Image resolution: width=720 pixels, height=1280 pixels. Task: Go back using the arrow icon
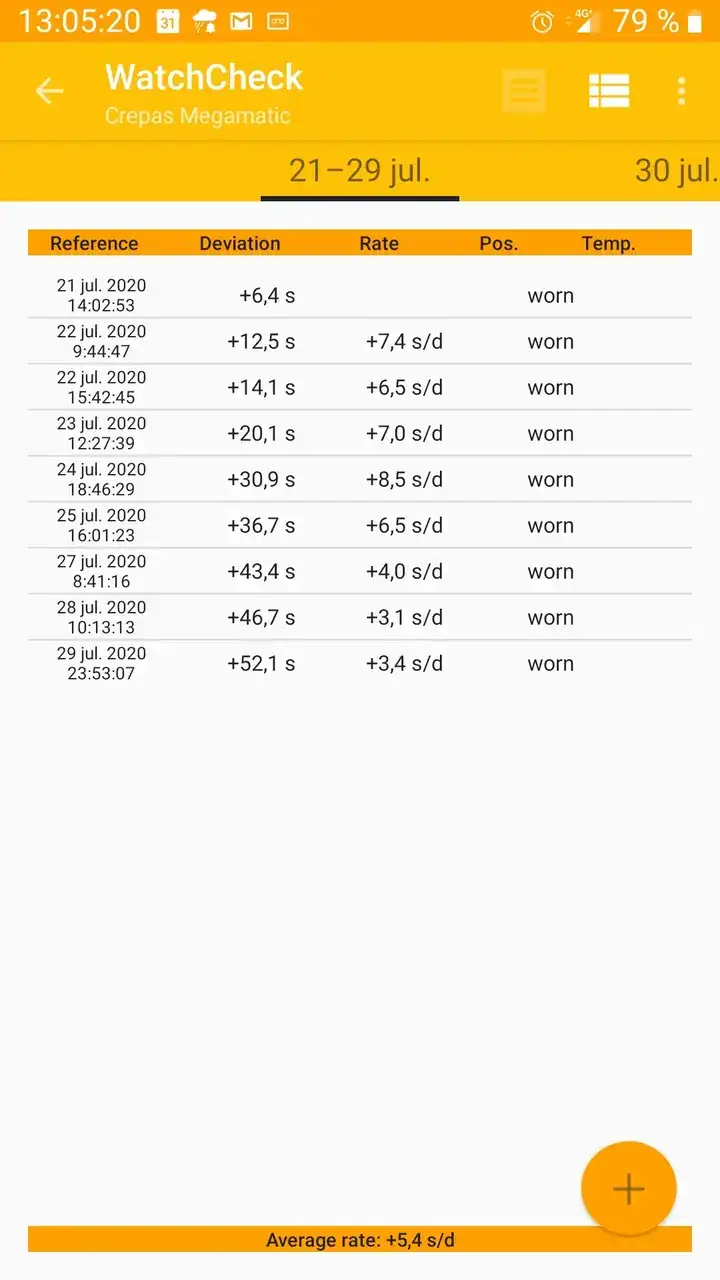click(x=49, y=92)
